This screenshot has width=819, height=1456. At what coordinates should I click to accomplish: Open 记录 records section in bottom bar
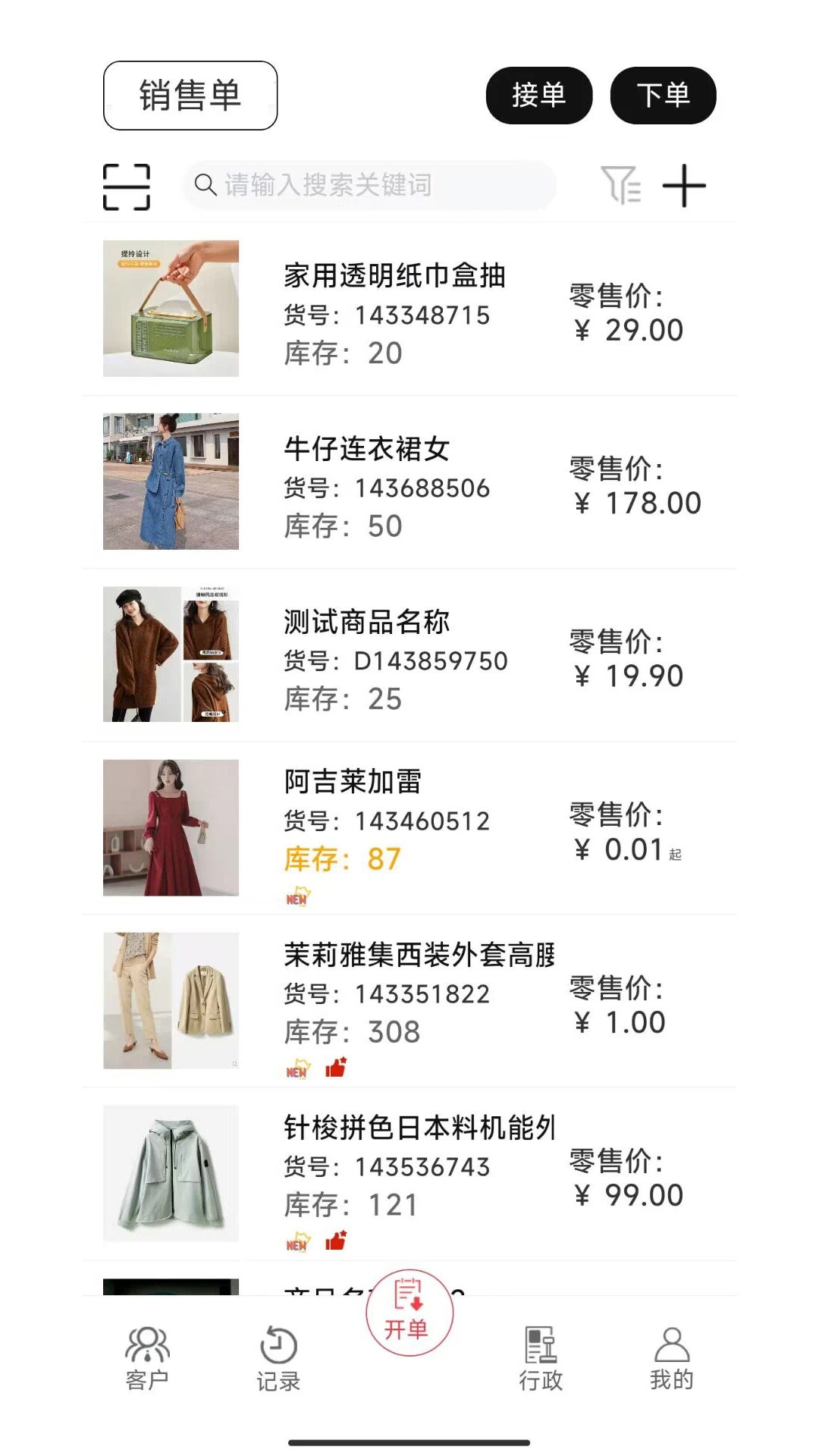tap(278, 1365)
